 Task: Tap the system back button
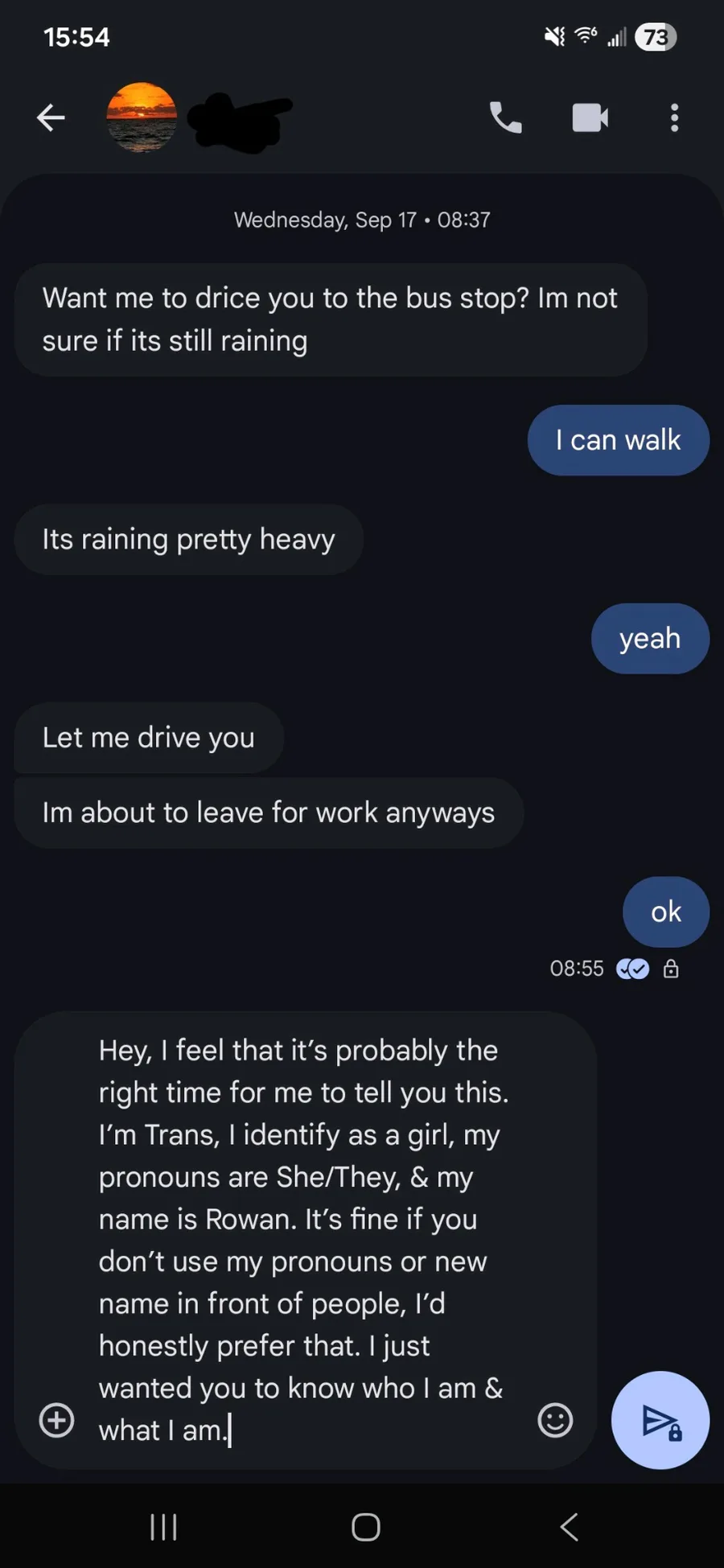tap(569, 1526)
